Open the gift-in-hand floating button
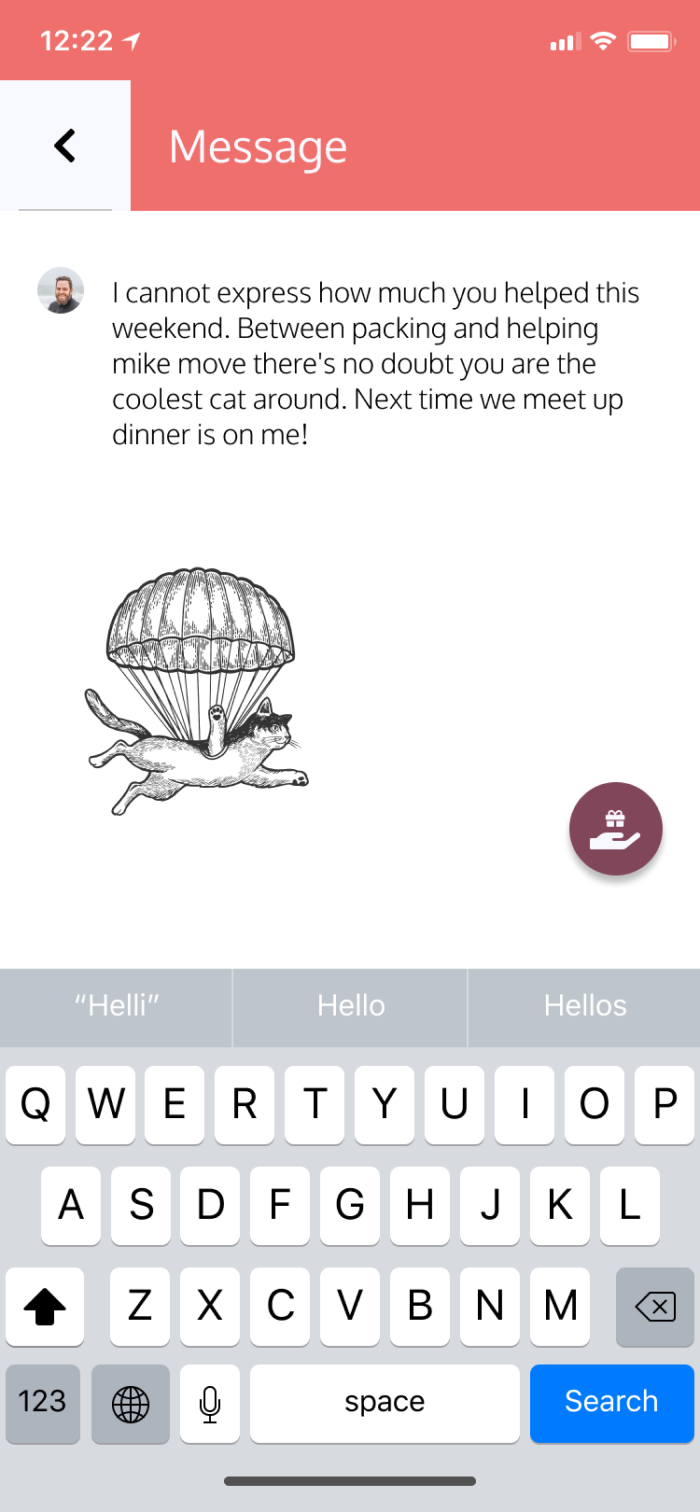Screen dimensions: 700x1512 pyautogui.click(x=615, y=829)
